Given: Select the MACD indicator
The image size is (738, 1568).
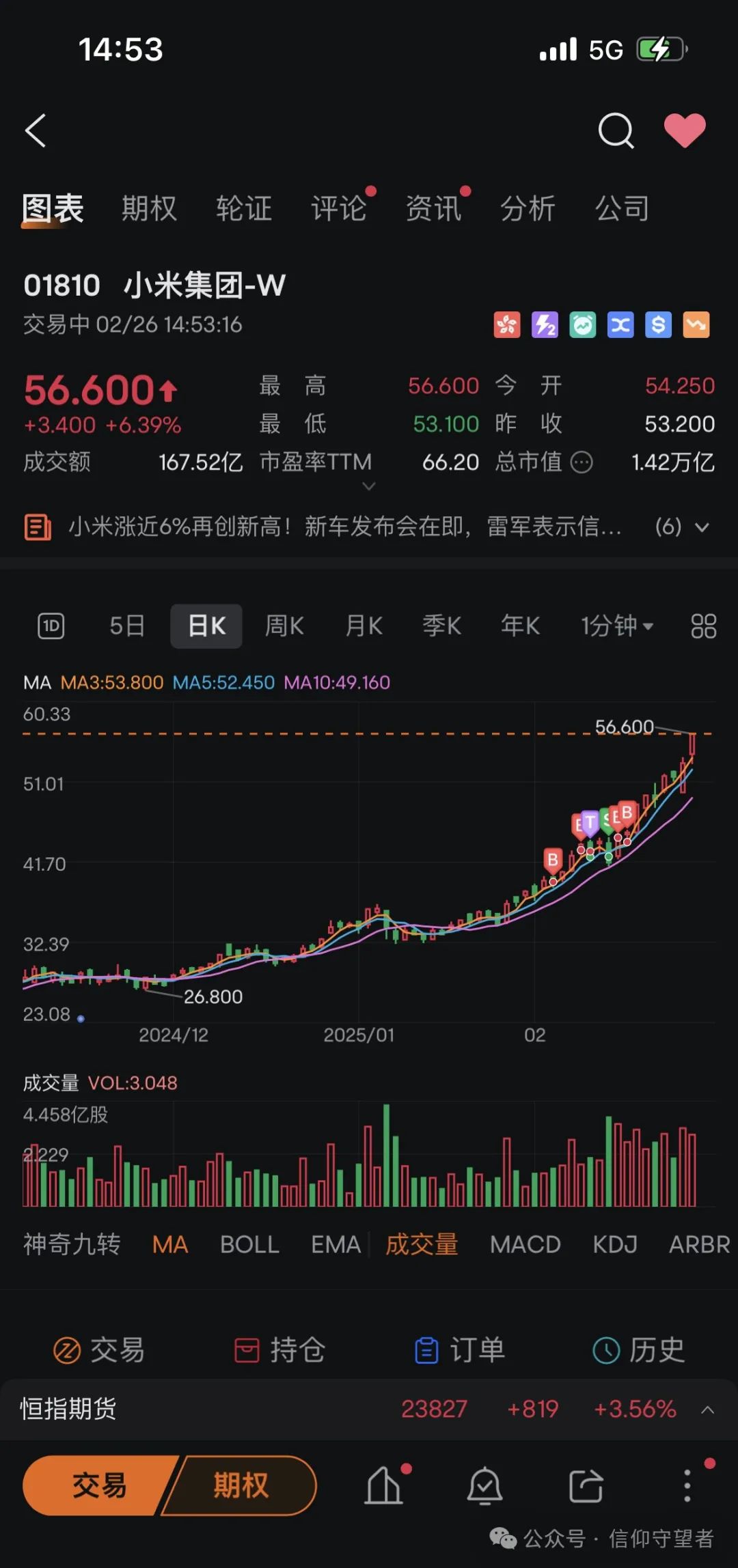Looking at the screenshot, I should 525,1244.
